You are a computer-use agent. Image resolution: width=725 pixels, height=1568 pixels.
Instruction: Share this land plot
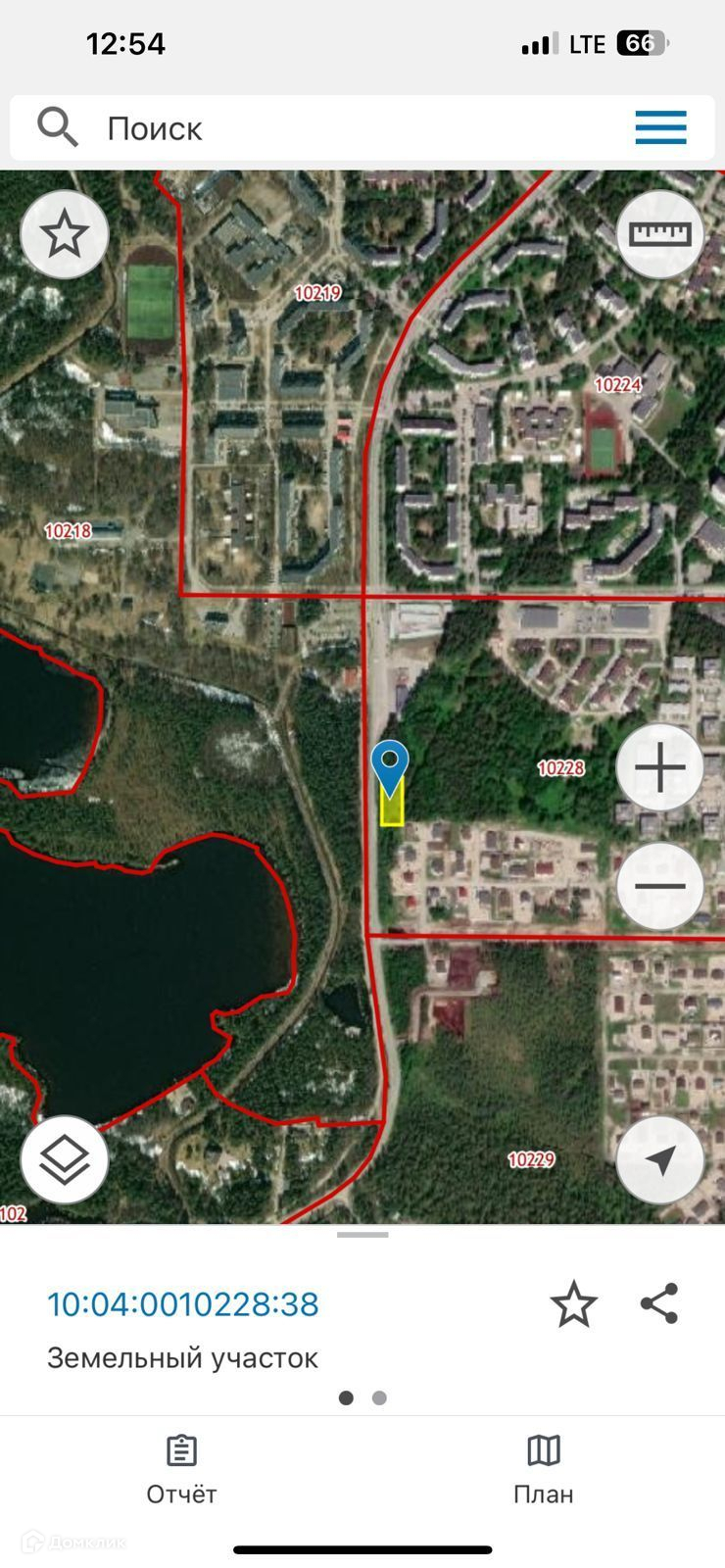659,1303
